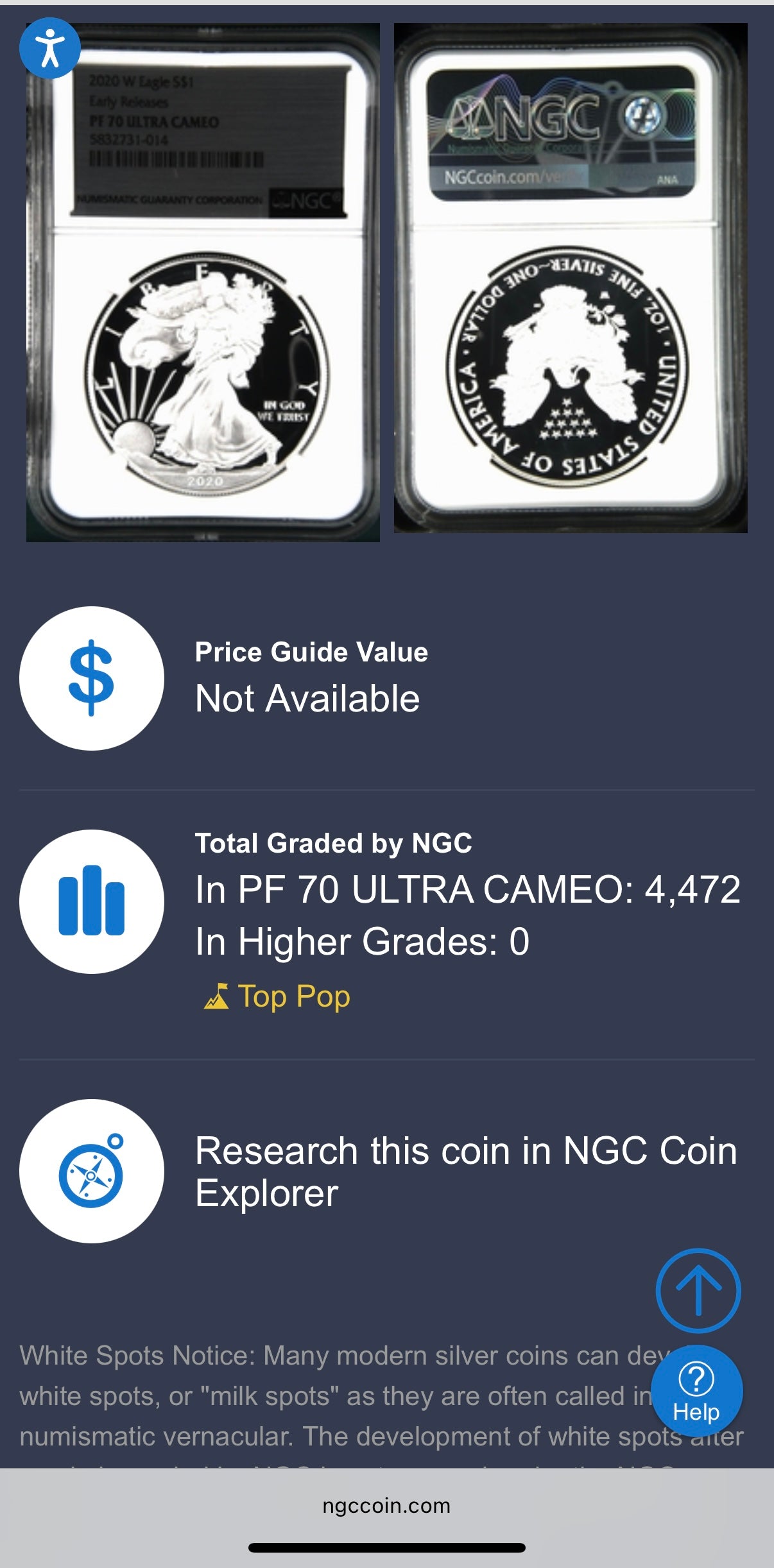Open Research this coin in NGC Coin Explorer

click(465, 1172)
